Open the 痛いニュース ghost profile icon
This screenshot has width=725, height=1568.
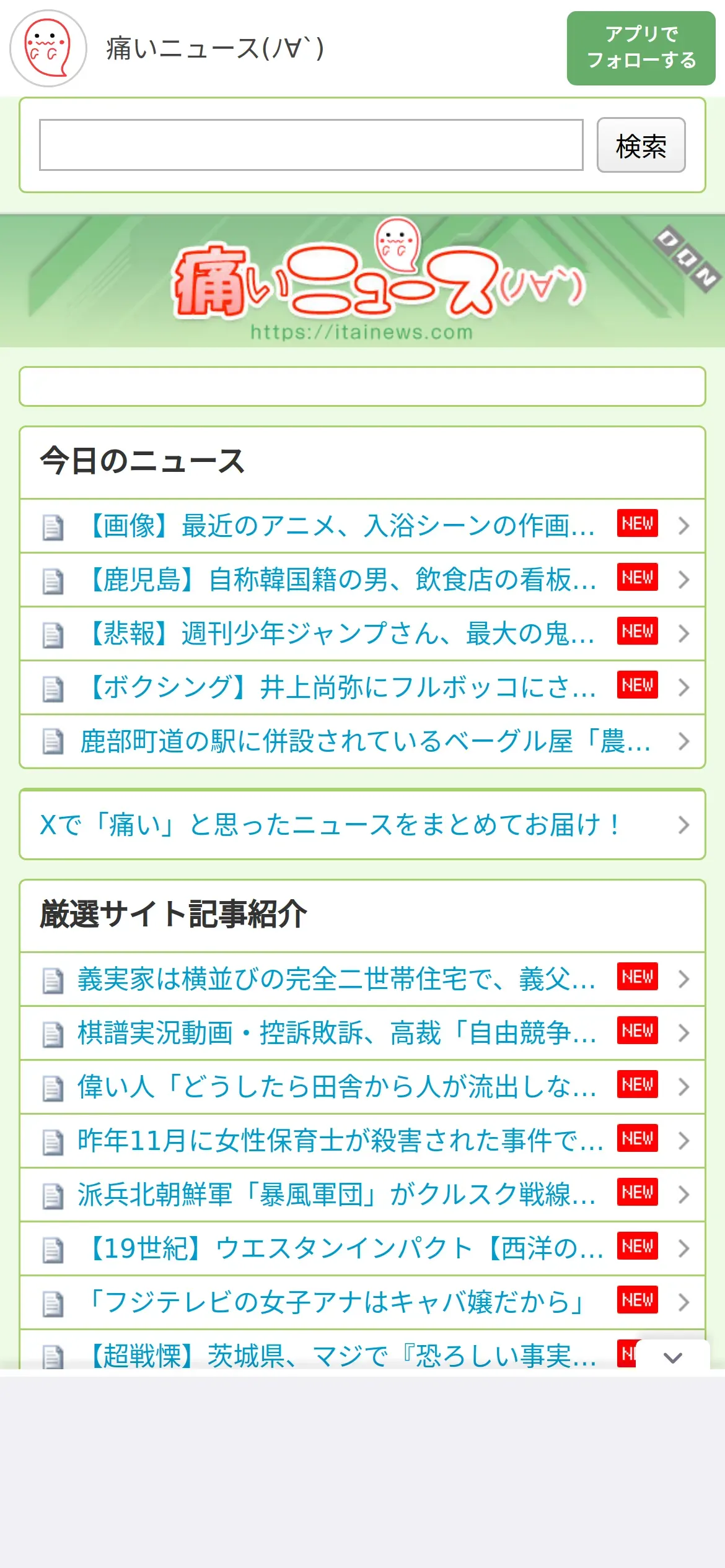(x=48, y=48)
